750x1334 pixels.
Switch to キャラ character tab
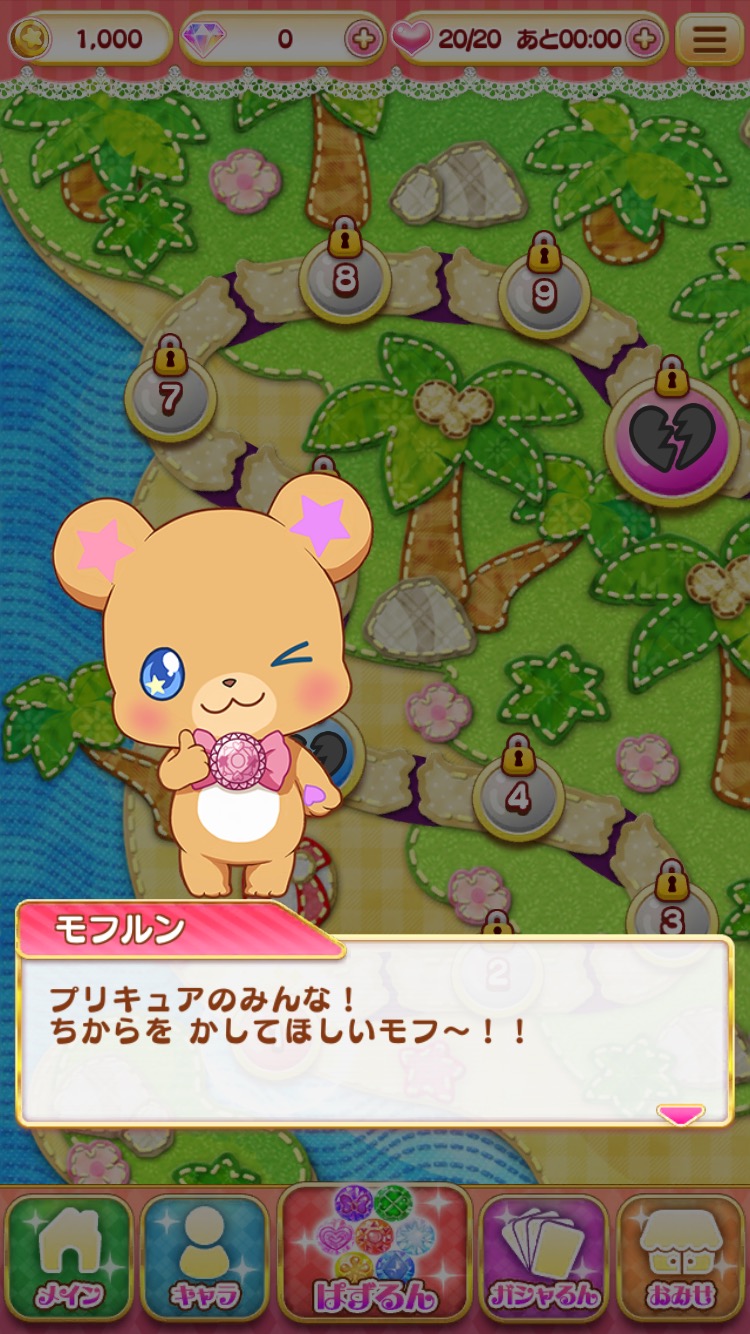pyautogui.click(x=205, y=1260)
